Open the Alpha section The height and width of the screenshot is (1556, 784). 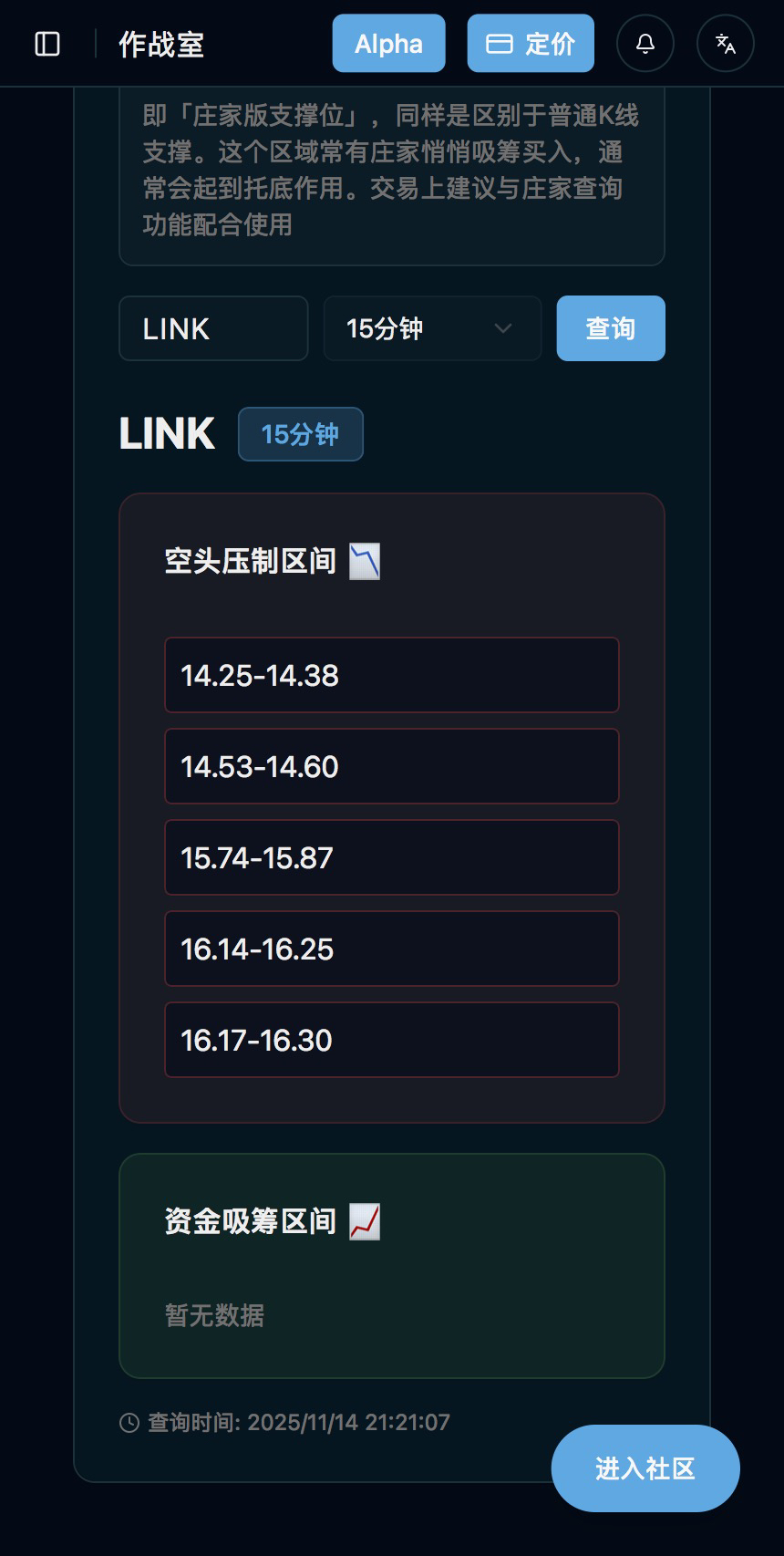click(388, 44)
